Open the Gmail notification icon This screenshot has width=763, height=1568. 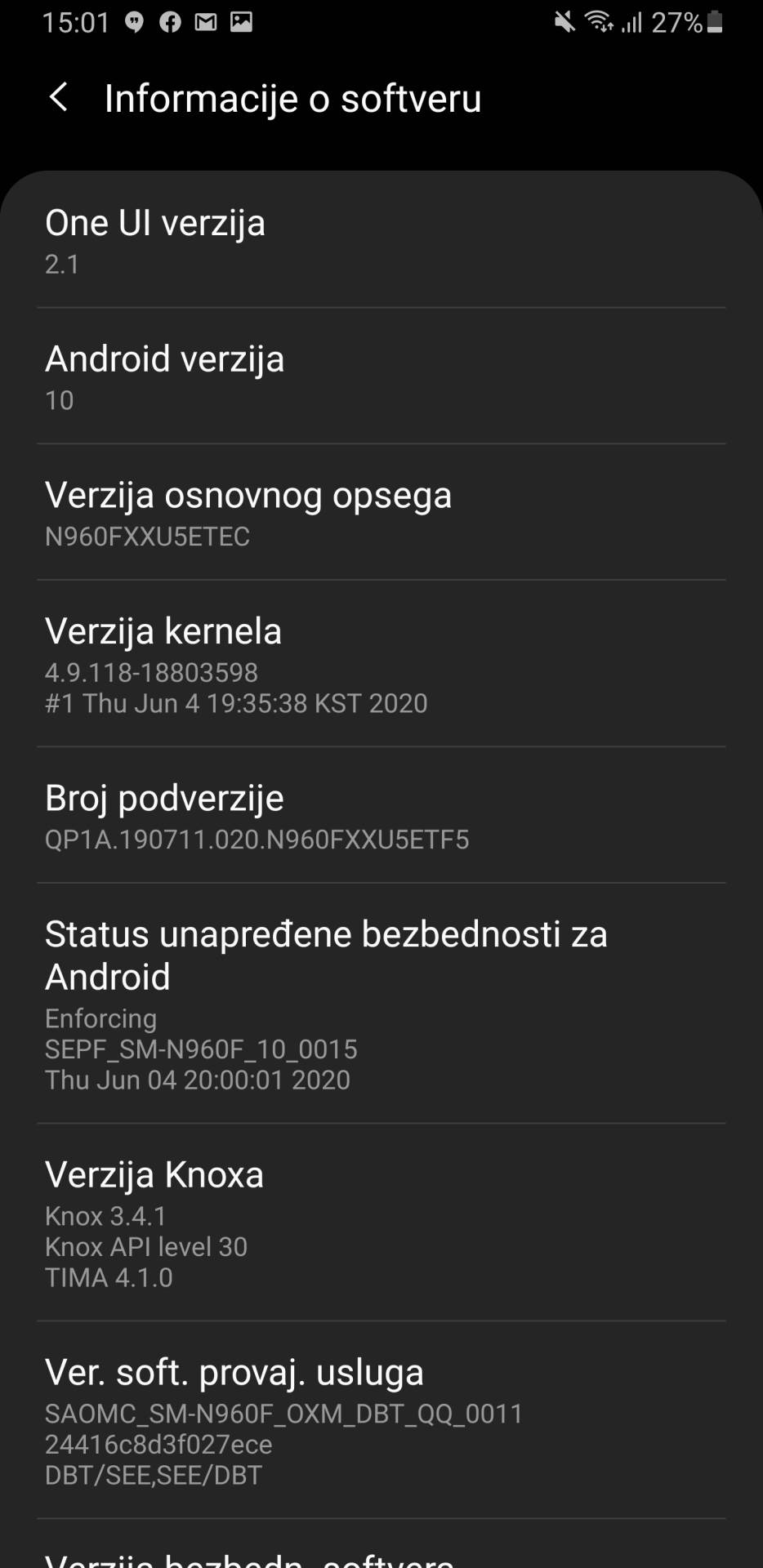coord(205,22)
